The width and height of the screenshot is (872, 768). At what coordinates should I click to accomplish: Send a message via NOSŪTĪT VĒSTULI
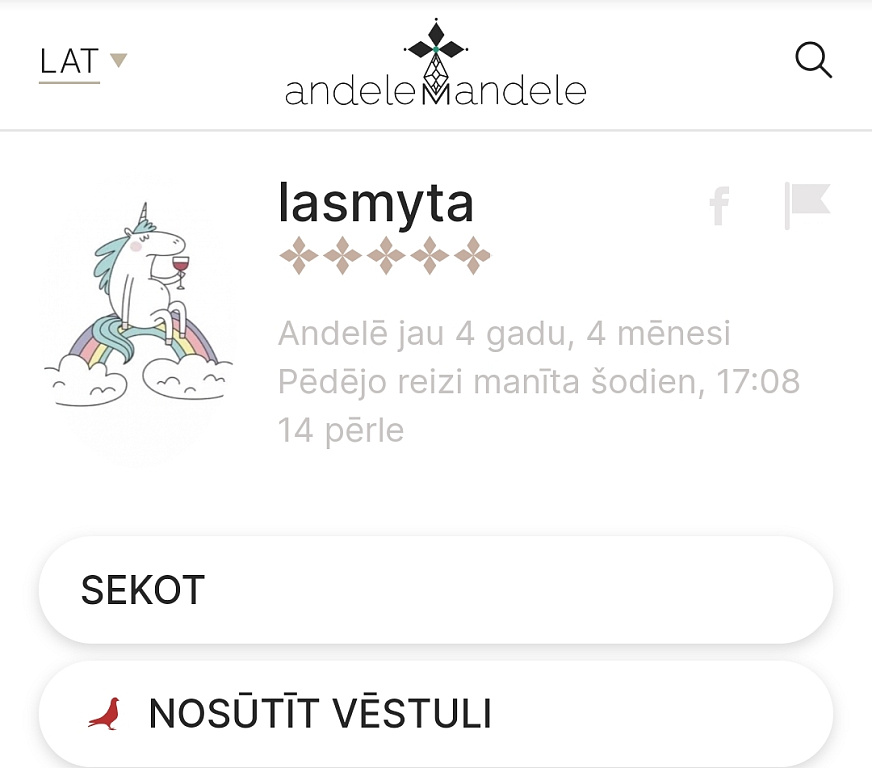coord(435,714)
